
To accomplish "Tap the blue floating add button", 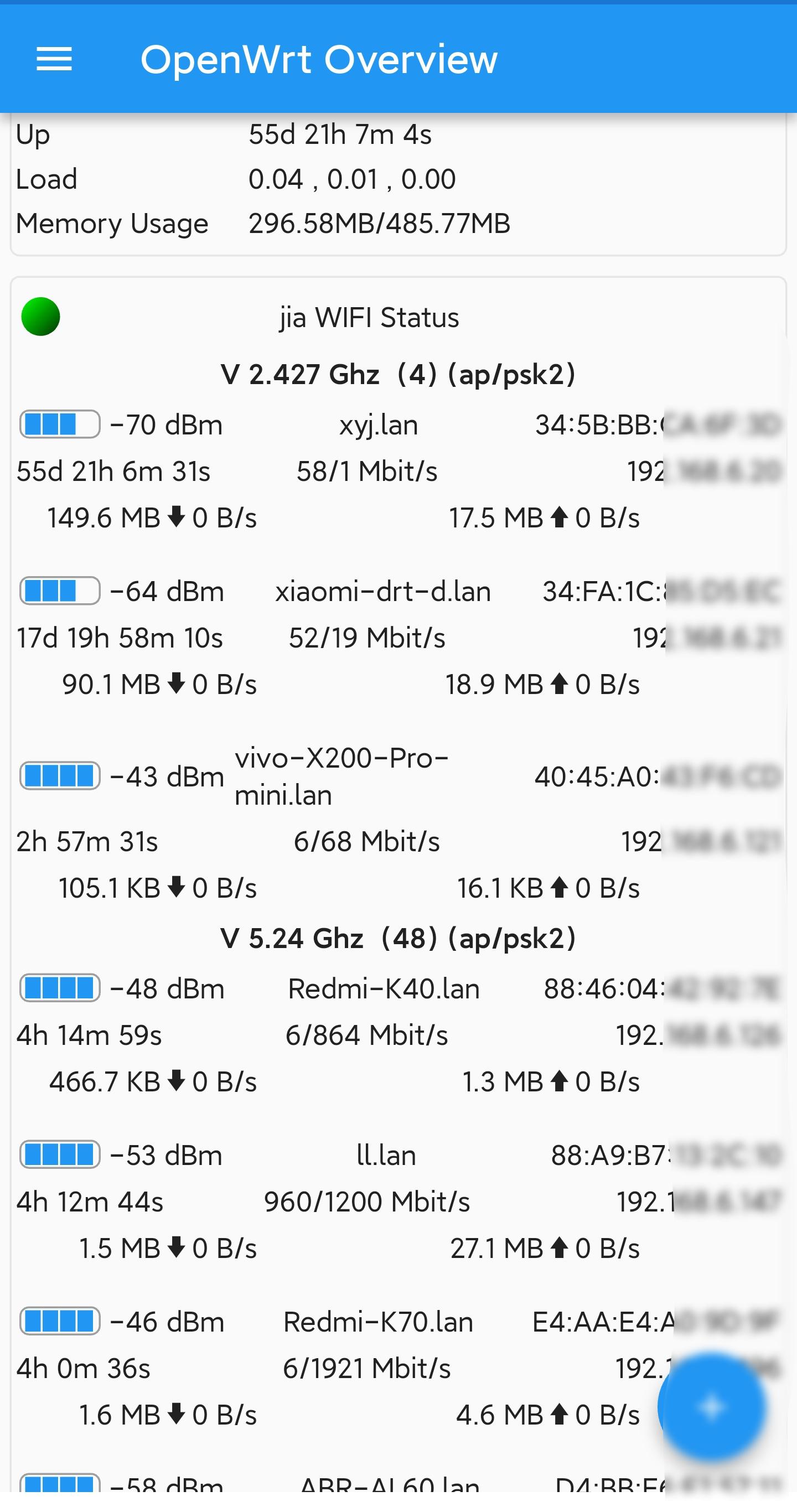I will (x=712, y=1407).
